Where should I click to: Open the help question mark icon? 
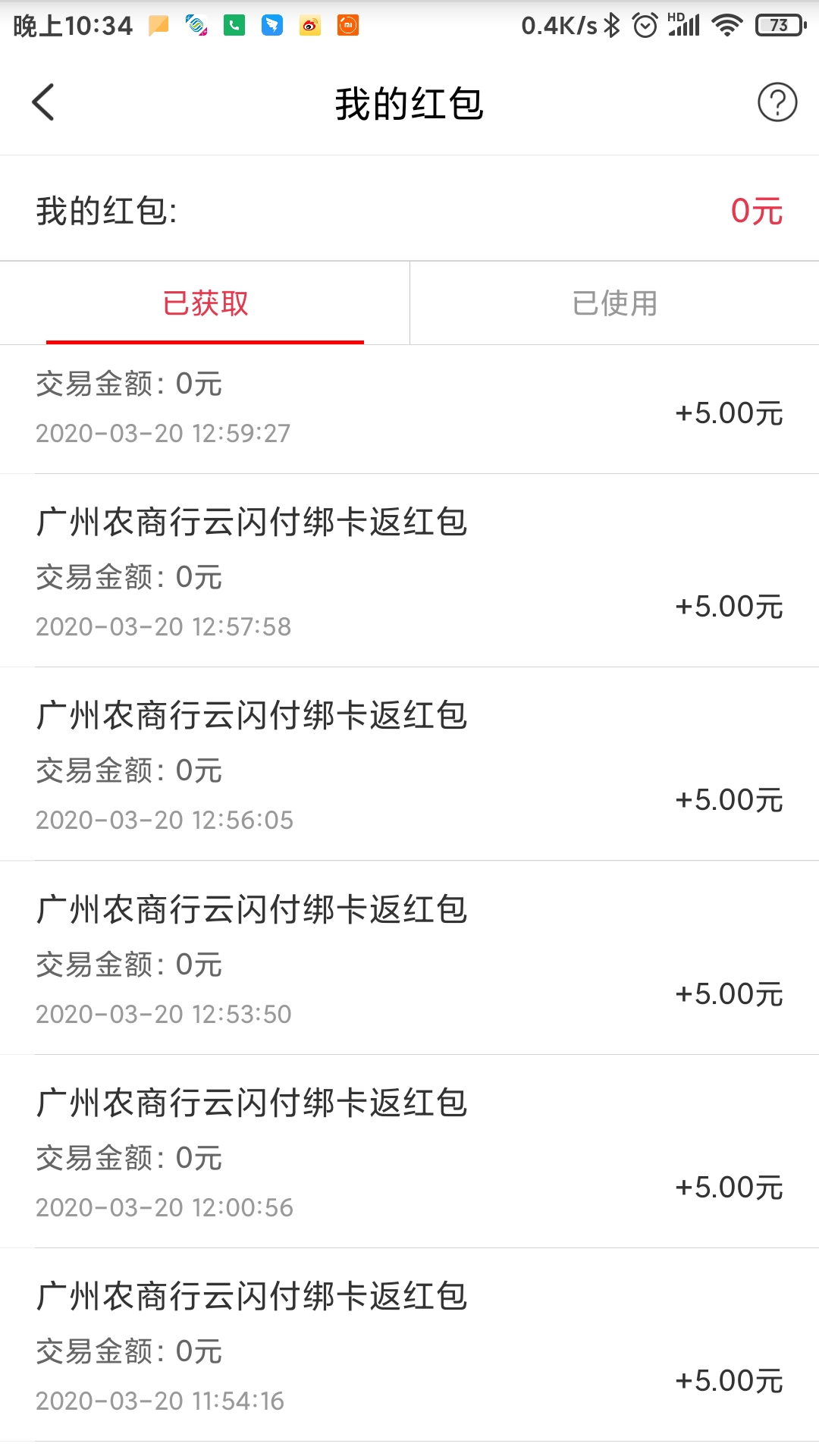[777, 102]
